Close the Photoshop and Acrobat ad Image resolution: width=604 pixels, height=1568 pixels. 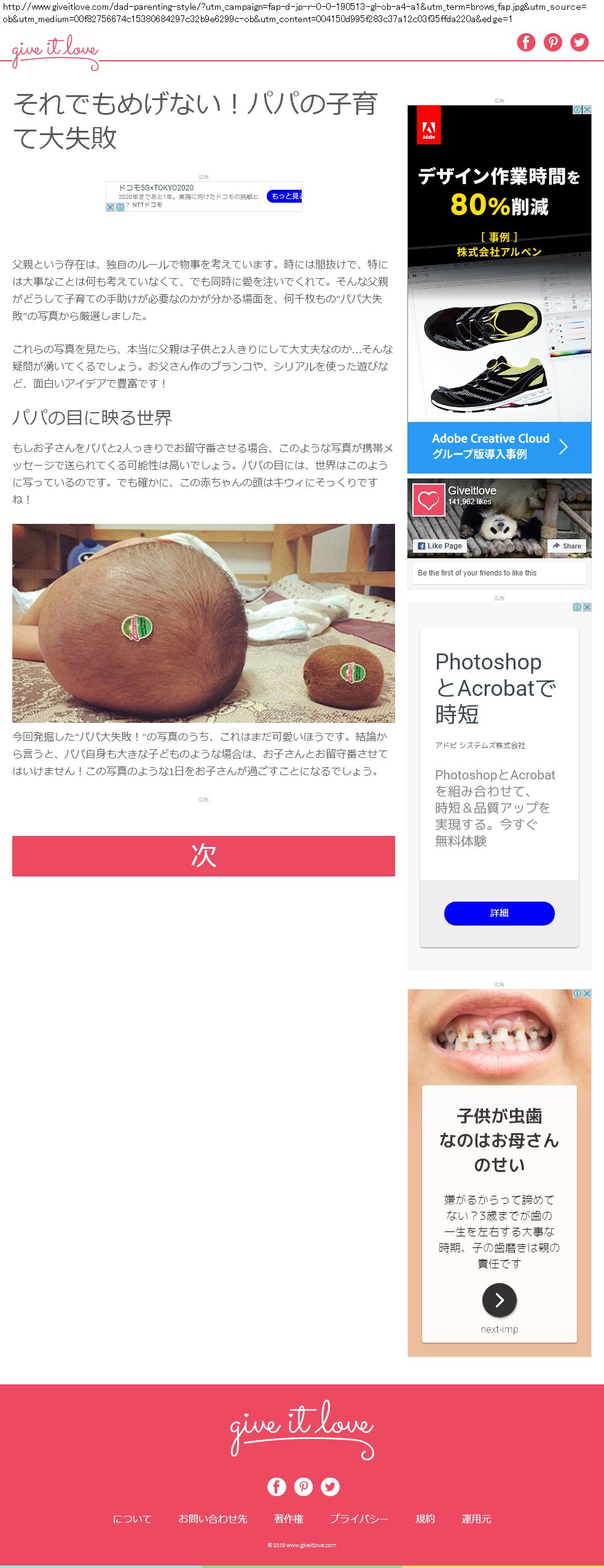(587, 607)
